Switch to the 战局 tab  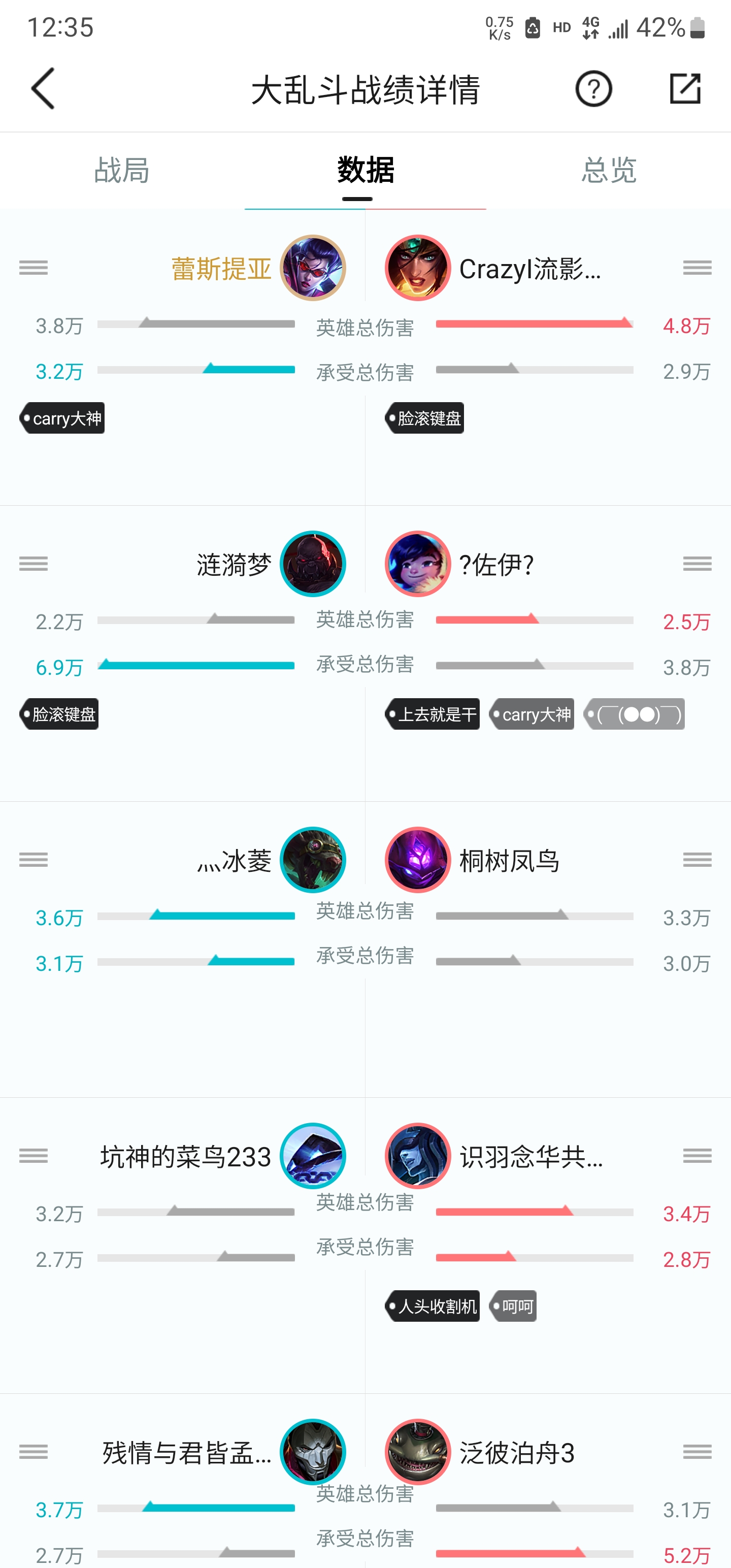coord(121,171)
